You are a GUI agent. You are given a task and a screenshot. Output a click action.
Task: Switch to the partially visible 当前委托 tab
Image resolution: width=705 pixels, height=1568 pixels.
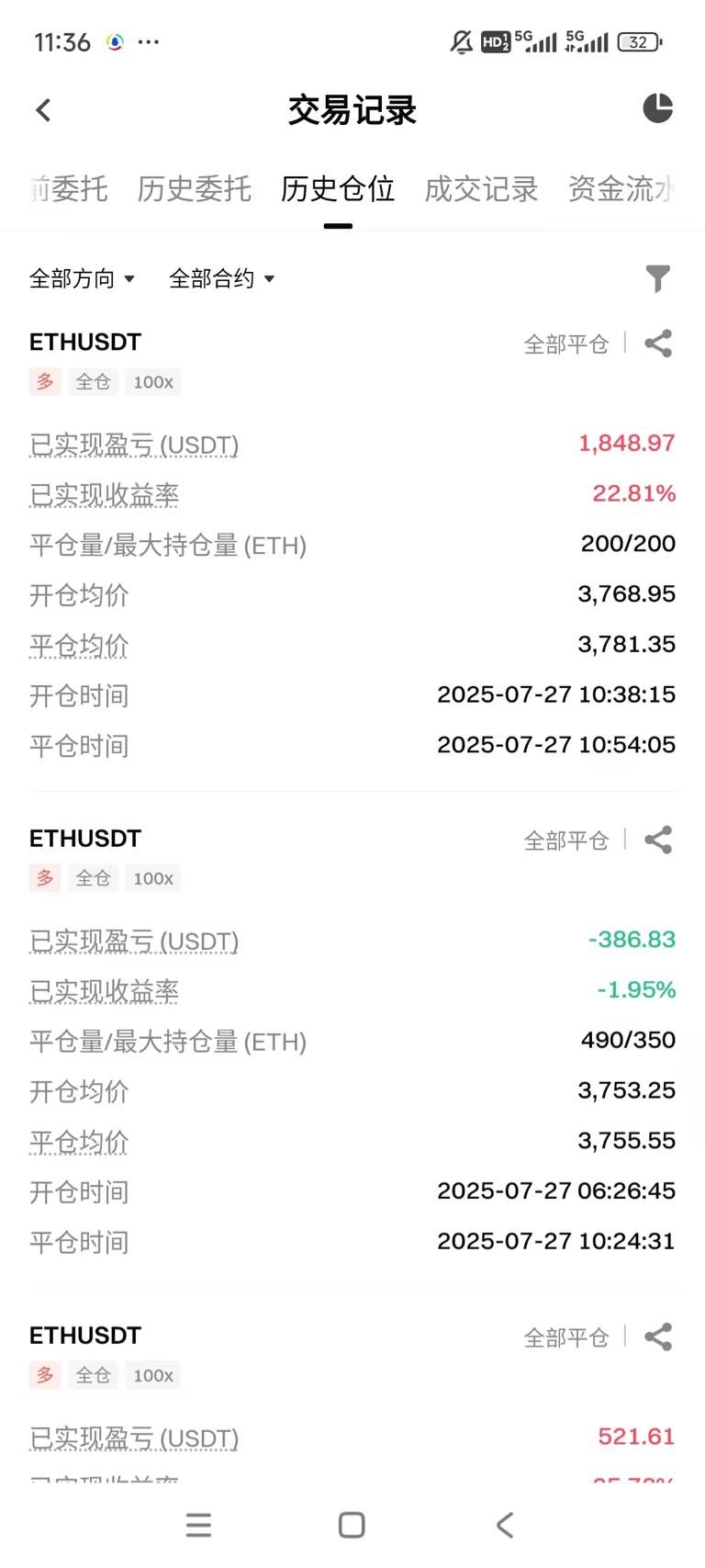point(68,189)
